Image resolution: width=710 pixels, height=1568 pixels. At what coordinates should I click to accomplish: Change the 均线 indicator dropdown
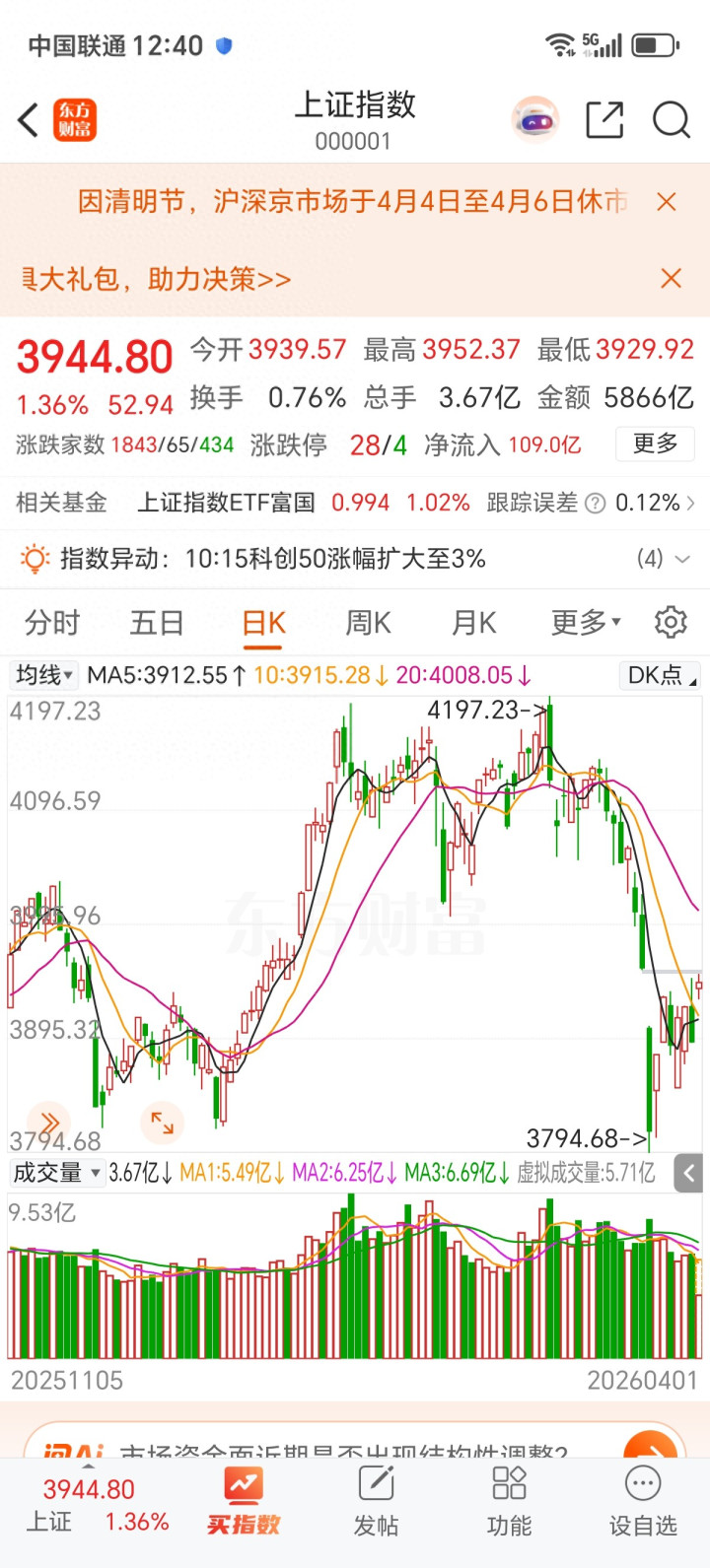[44, 675]
